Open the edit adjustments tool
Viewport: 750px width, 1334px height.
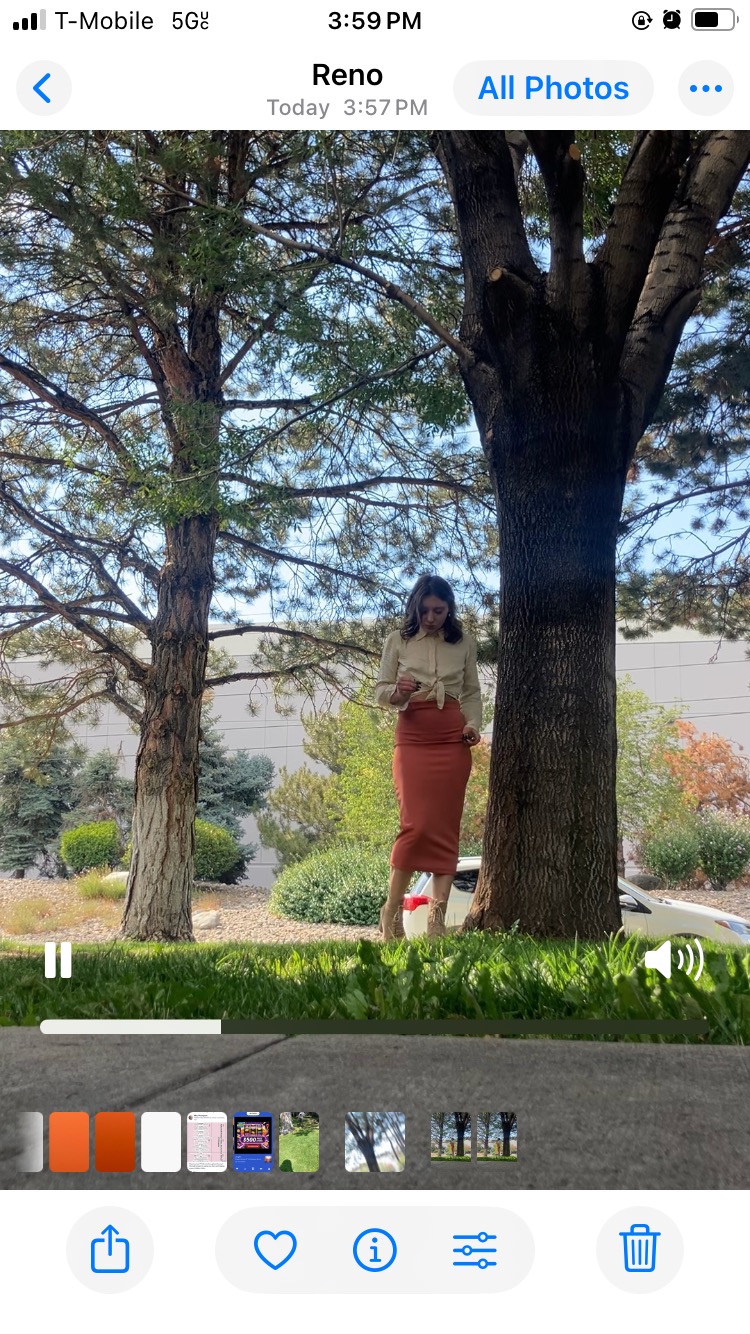pos(475,1250)
